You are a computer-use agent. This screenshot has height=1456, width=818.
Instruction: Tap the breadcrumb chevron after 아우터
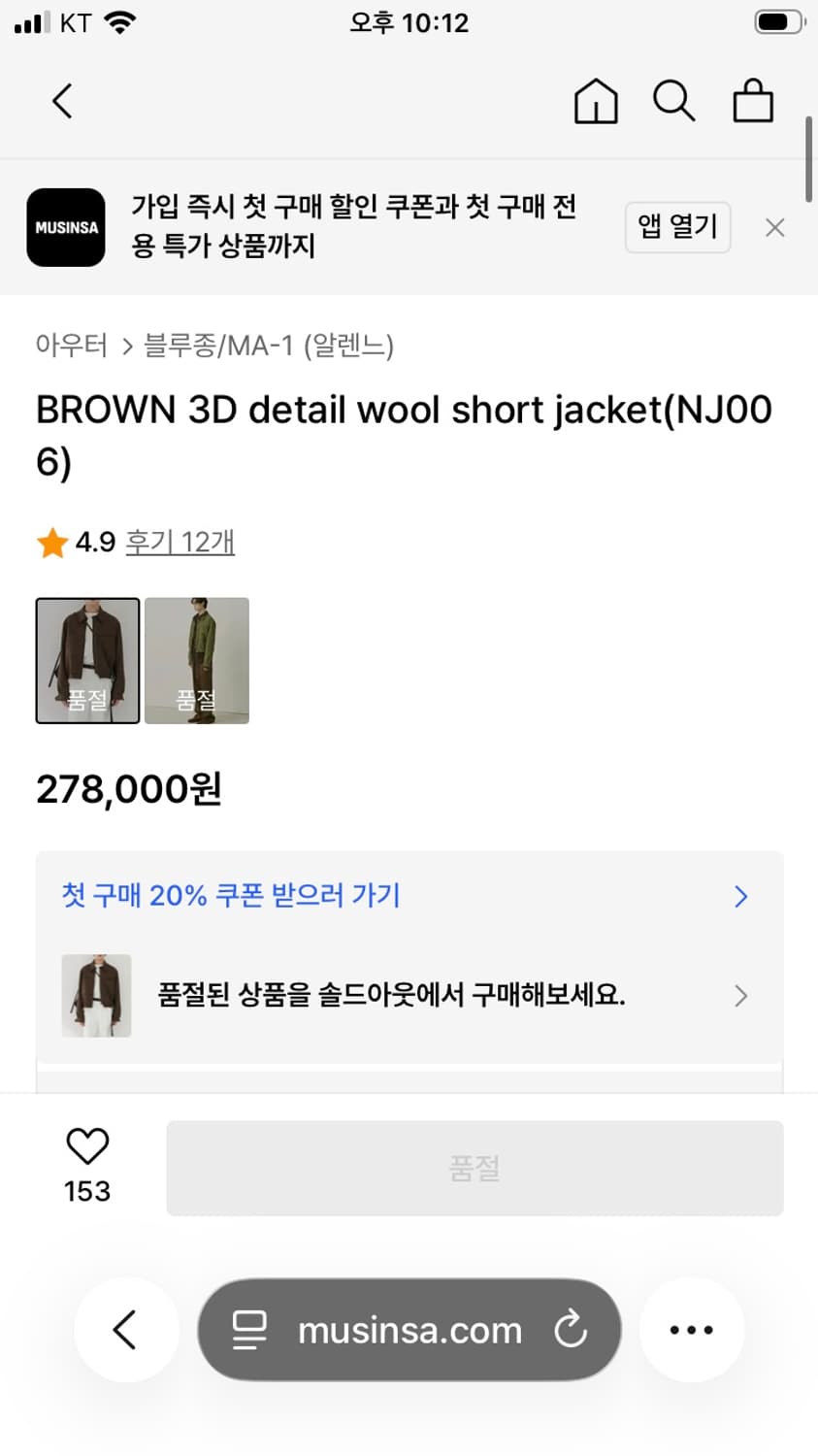click(x=126, y=346)
